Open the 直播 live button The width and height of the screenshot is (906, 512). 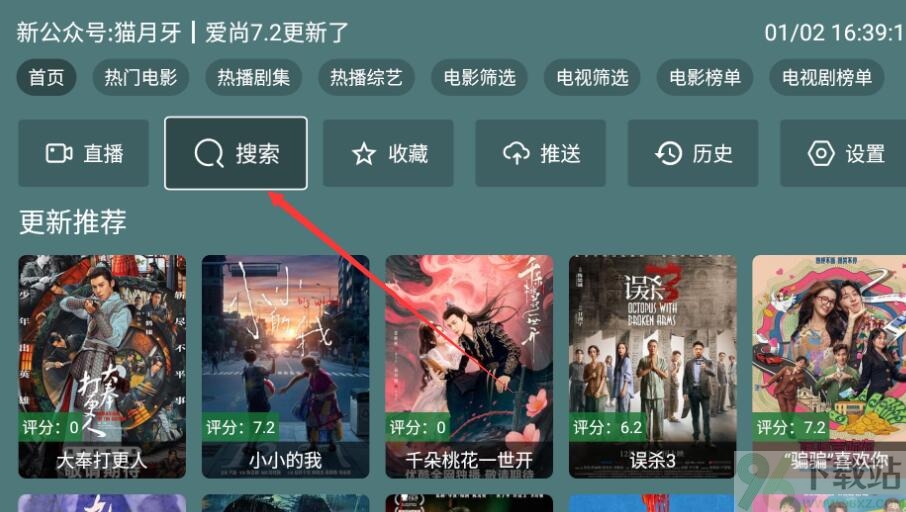[84, 153]
